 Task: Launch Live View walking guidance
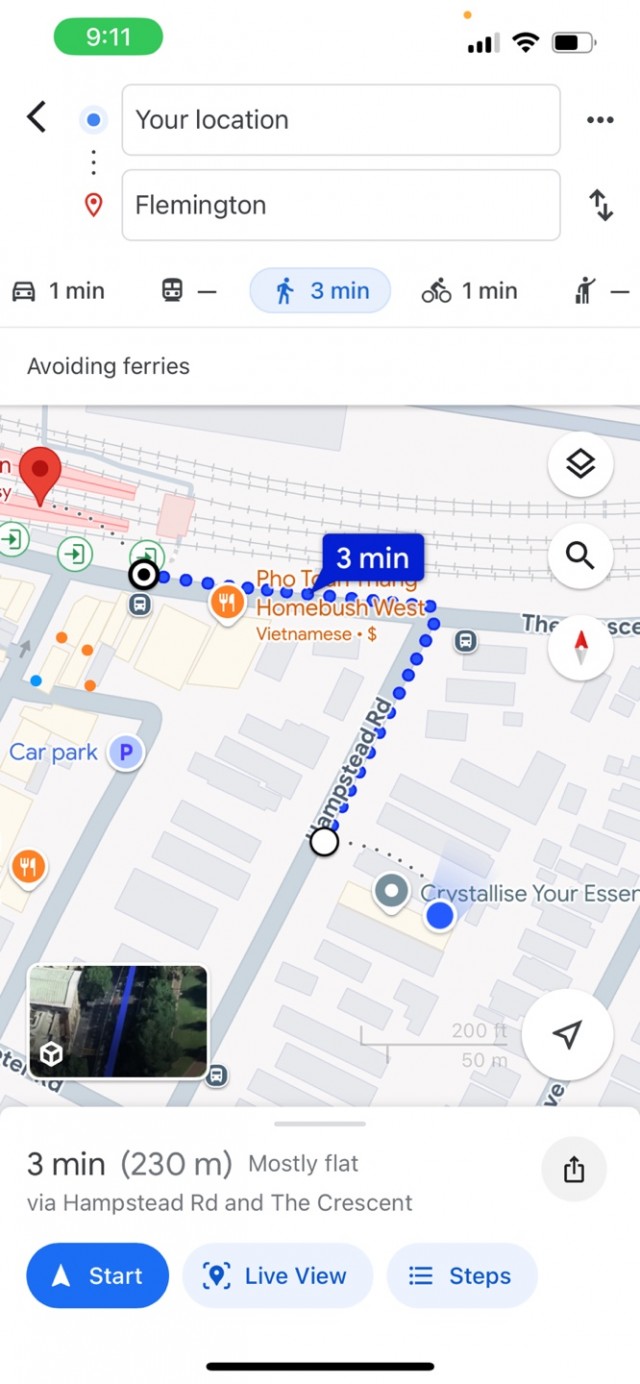(277, 1276)
